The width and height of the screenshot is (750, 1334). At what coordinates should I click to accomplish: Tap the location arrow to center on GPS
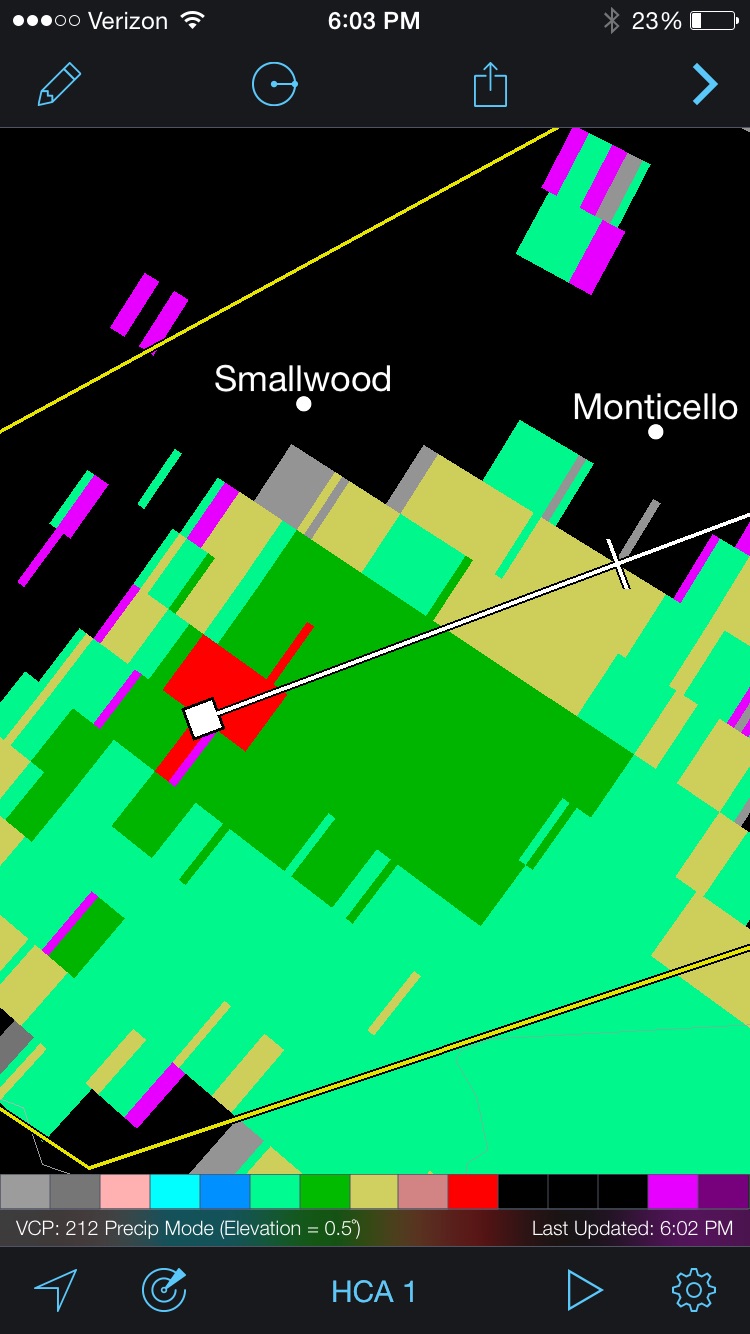57,1289
